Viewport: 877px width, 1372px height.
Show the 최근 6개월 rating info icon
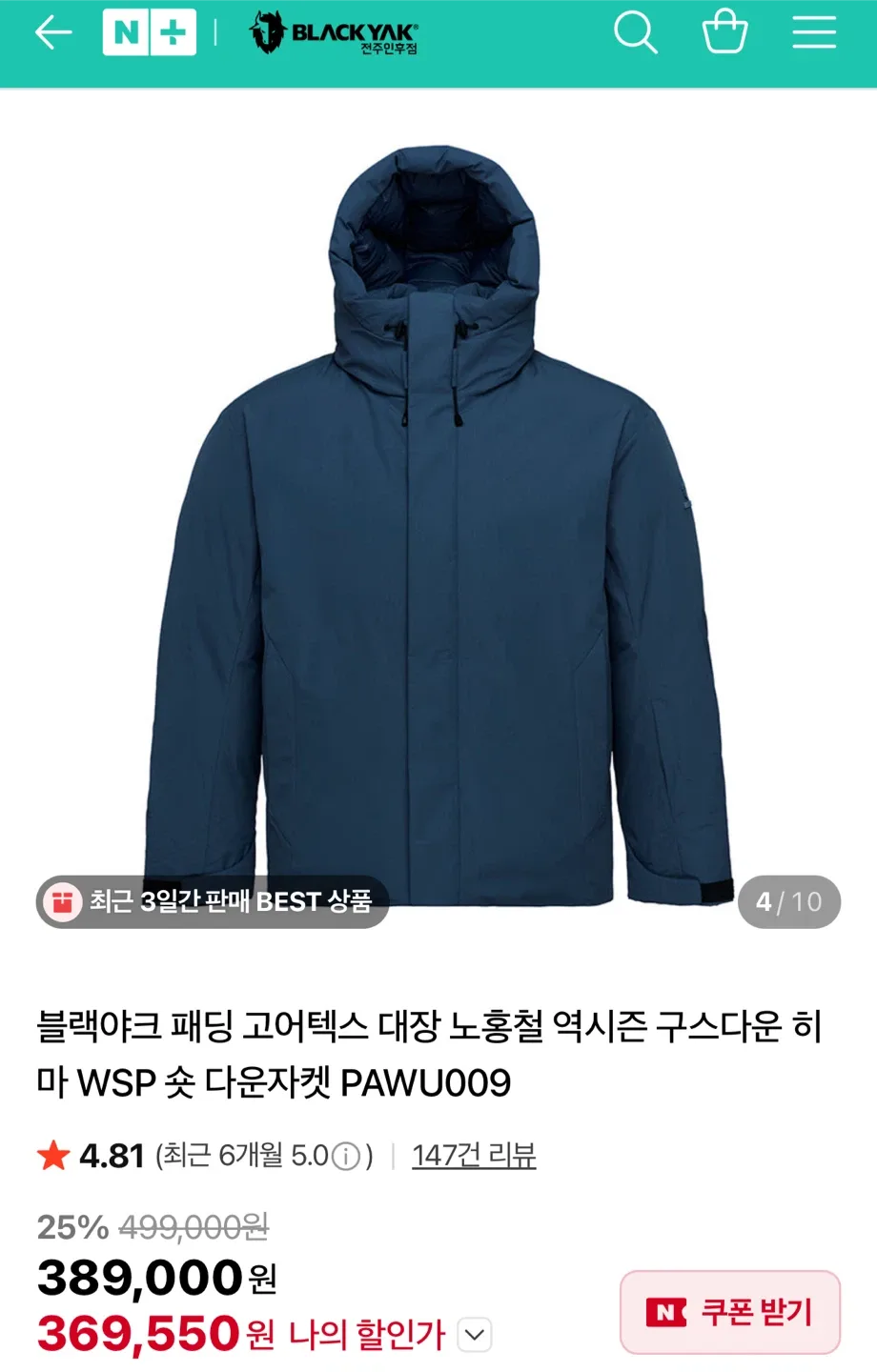click(346, 1157)
